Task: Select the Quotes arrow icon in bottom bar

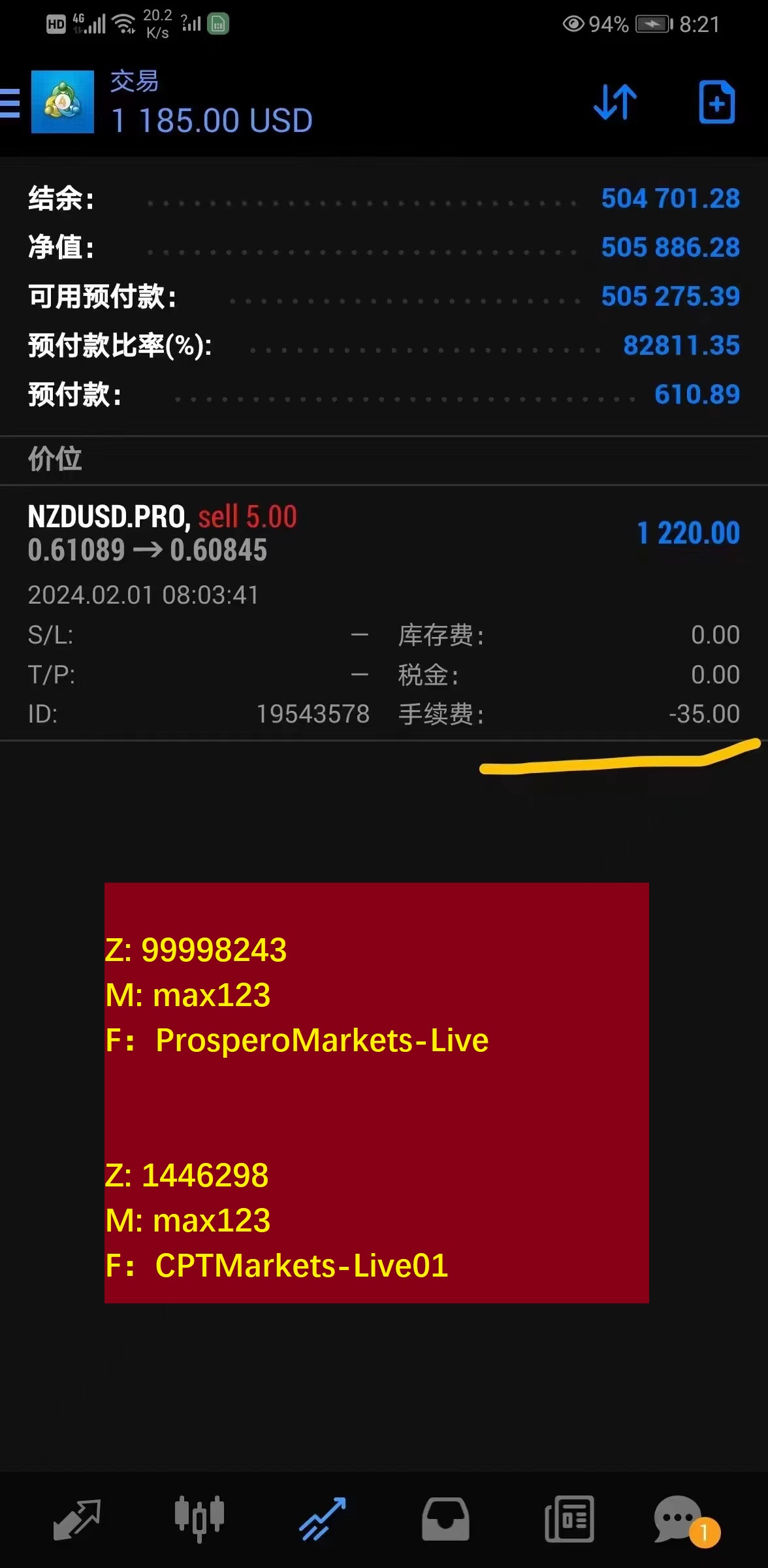Action: click(76, 1519)
